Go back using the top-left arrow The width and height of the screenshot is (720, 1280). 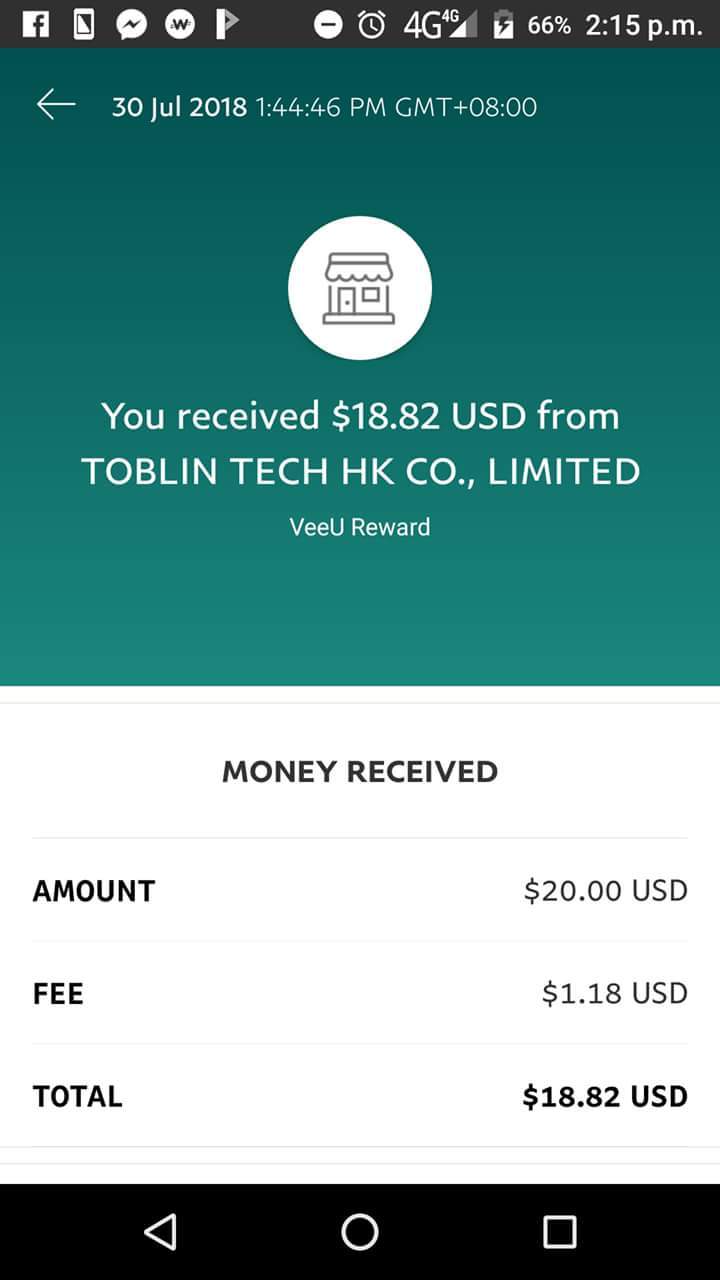[x=56, y=105]
